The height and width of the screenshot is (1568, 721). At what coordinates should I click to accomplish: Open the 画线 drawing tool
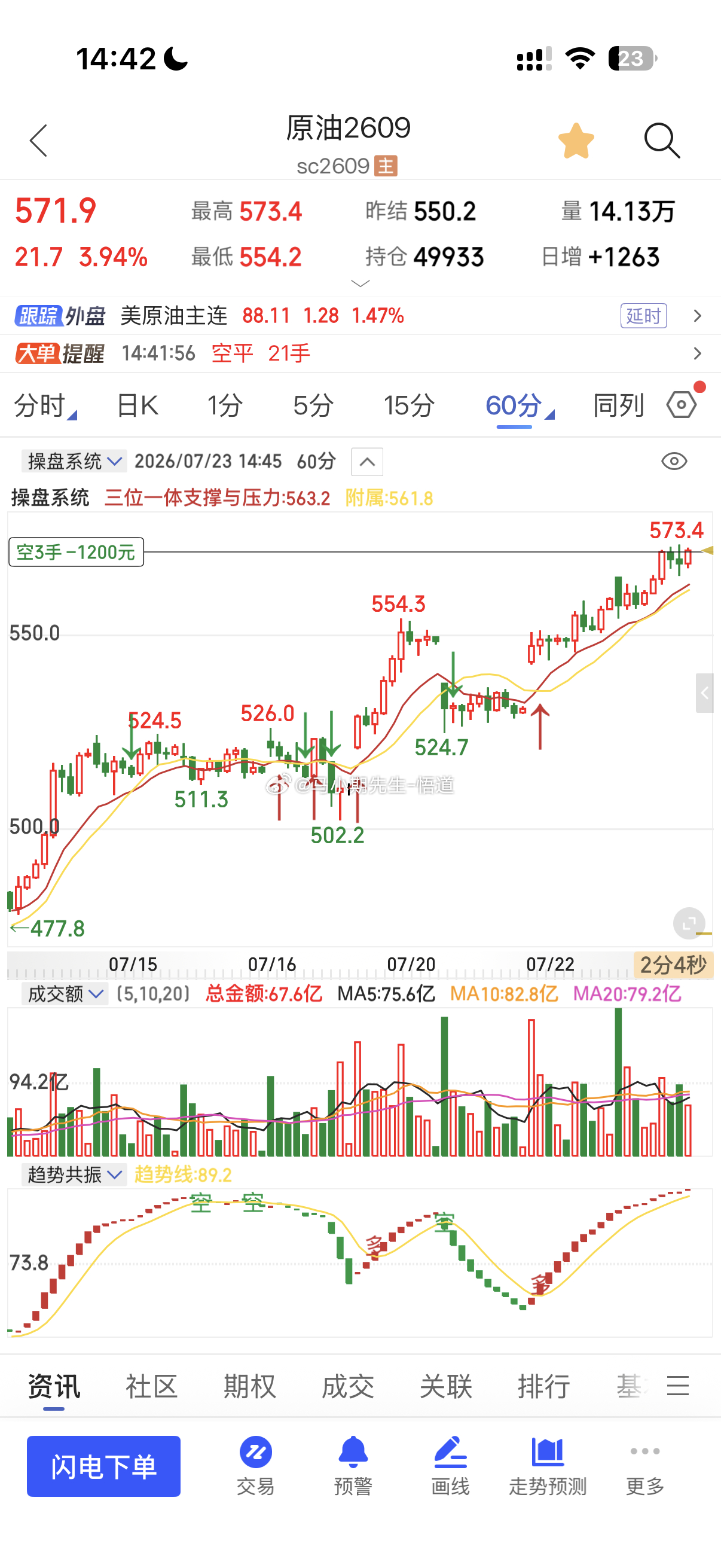[450, 1465]
